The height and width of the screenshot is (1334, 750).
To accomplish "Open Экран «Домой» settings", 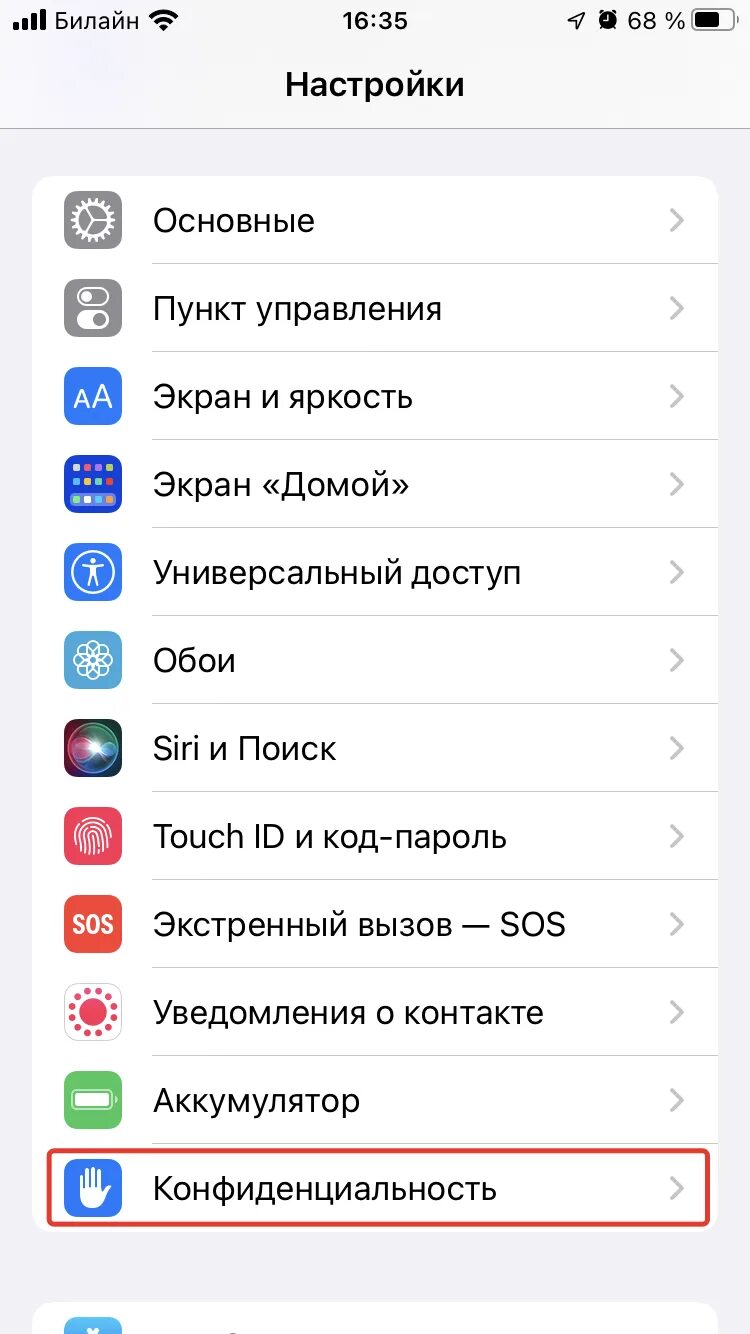I will [x=375, y=485].
